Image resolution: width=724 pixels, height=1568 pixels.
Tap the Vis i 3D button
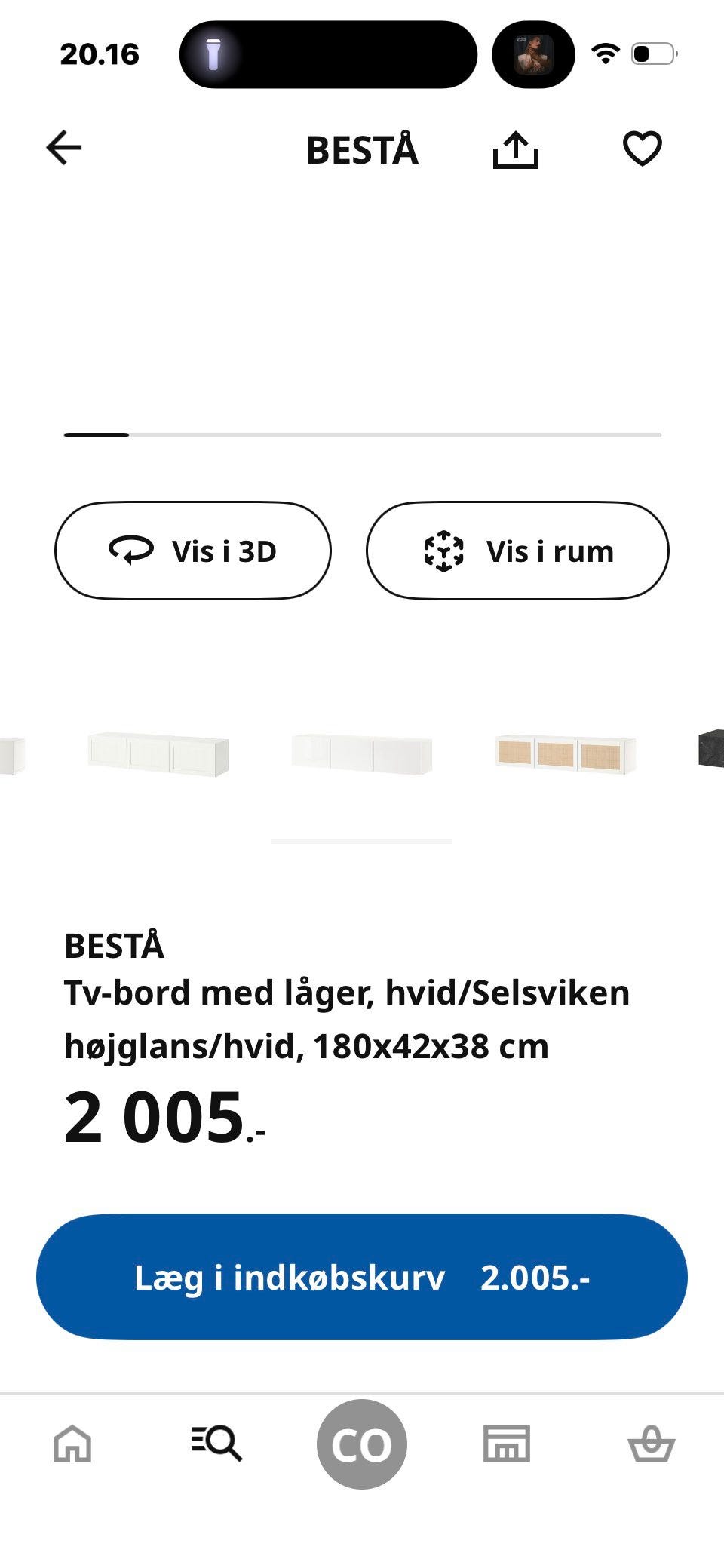[193, 551]
